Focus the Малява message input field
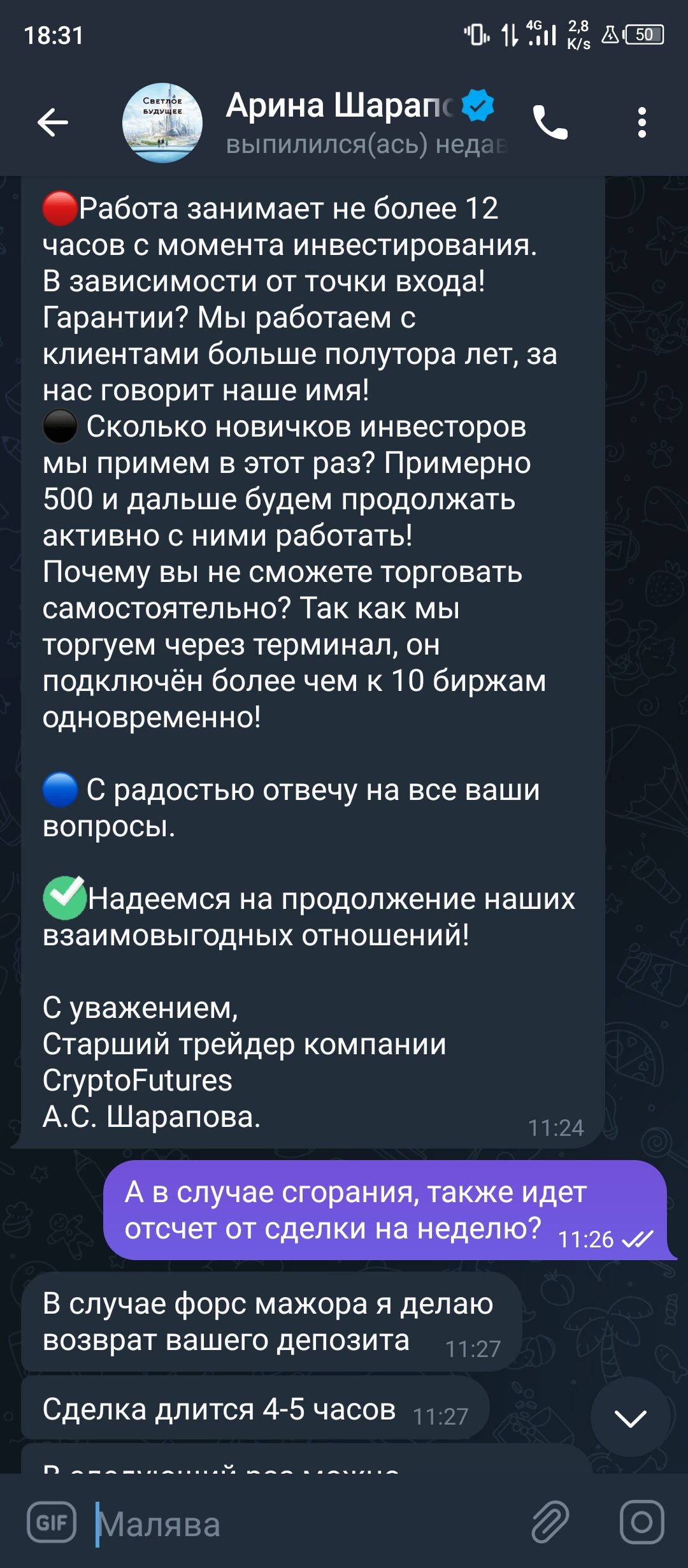Screen dimensions: 688x1568 pyautogui.click(x=306, y=1525)
